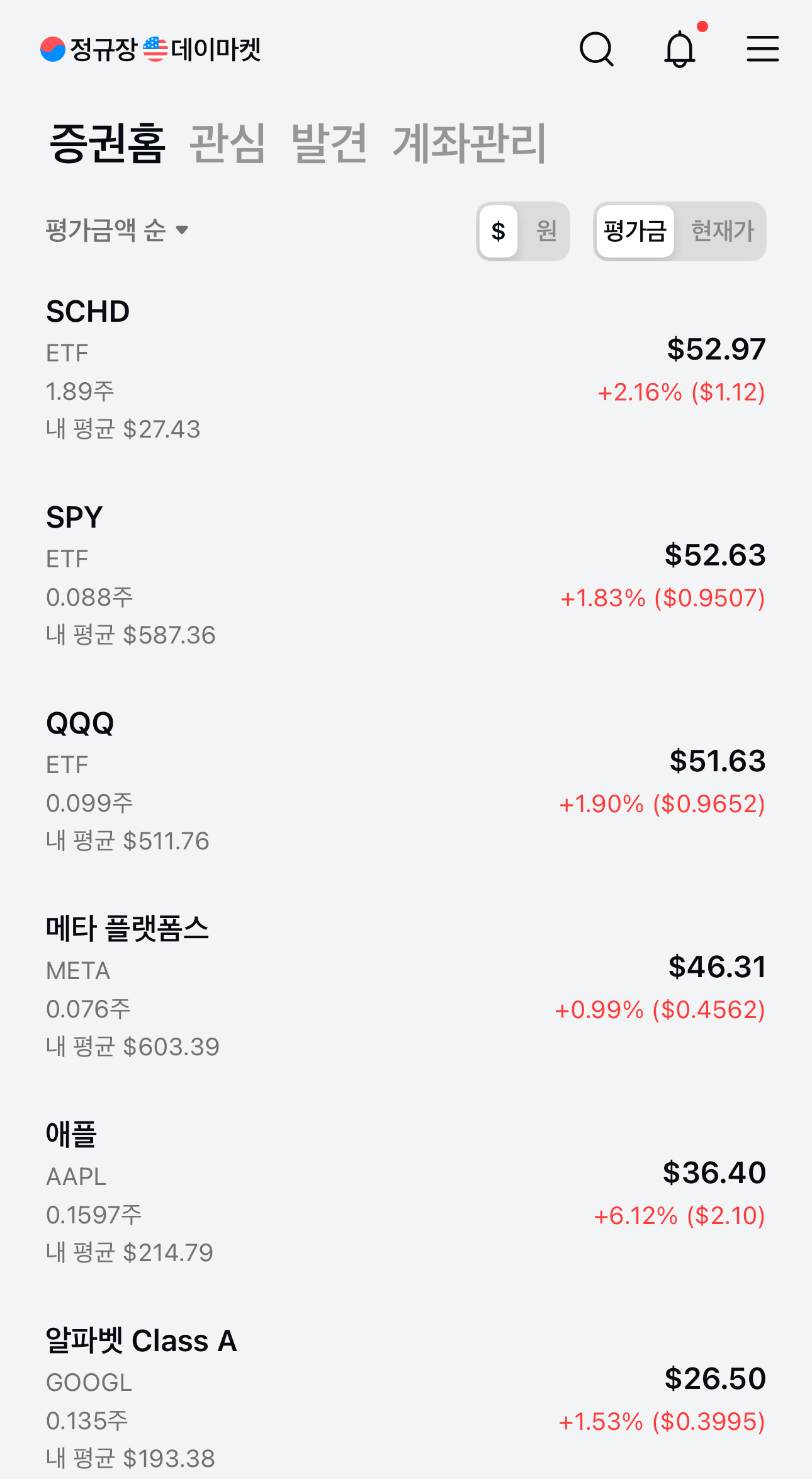
Task: Select the 평가금 view
Action: (635, 231)
